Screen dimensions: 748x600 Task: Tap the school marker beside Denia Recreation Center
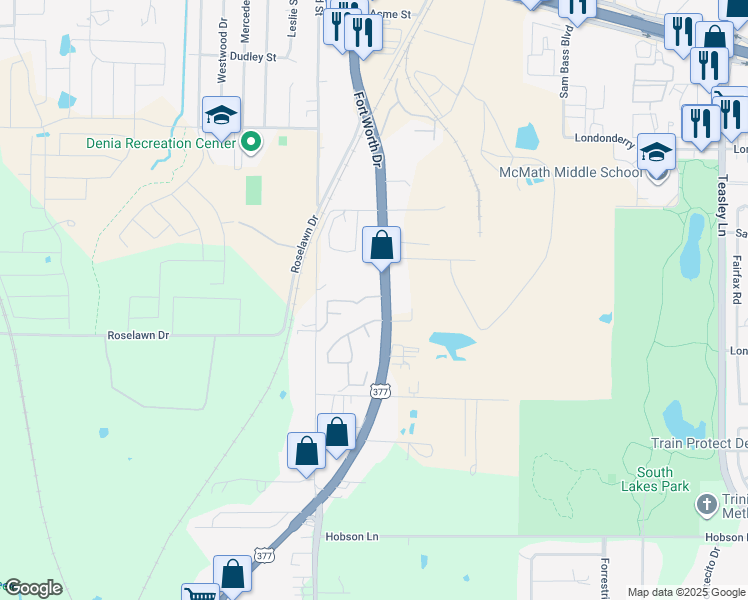[x=221, y=116]
